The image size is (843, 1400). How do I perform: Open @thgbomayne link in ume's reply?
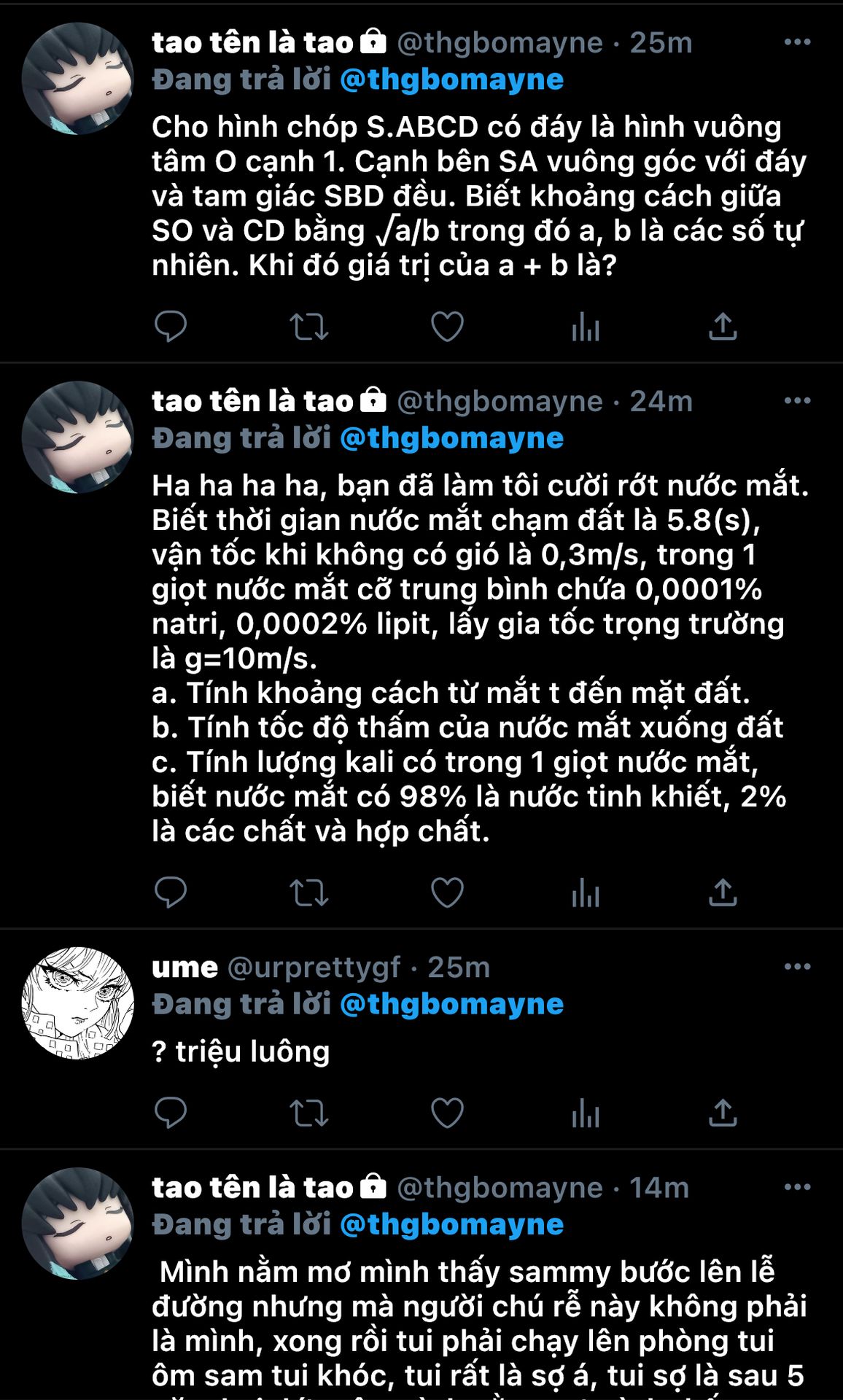(x=451, y=1004)
